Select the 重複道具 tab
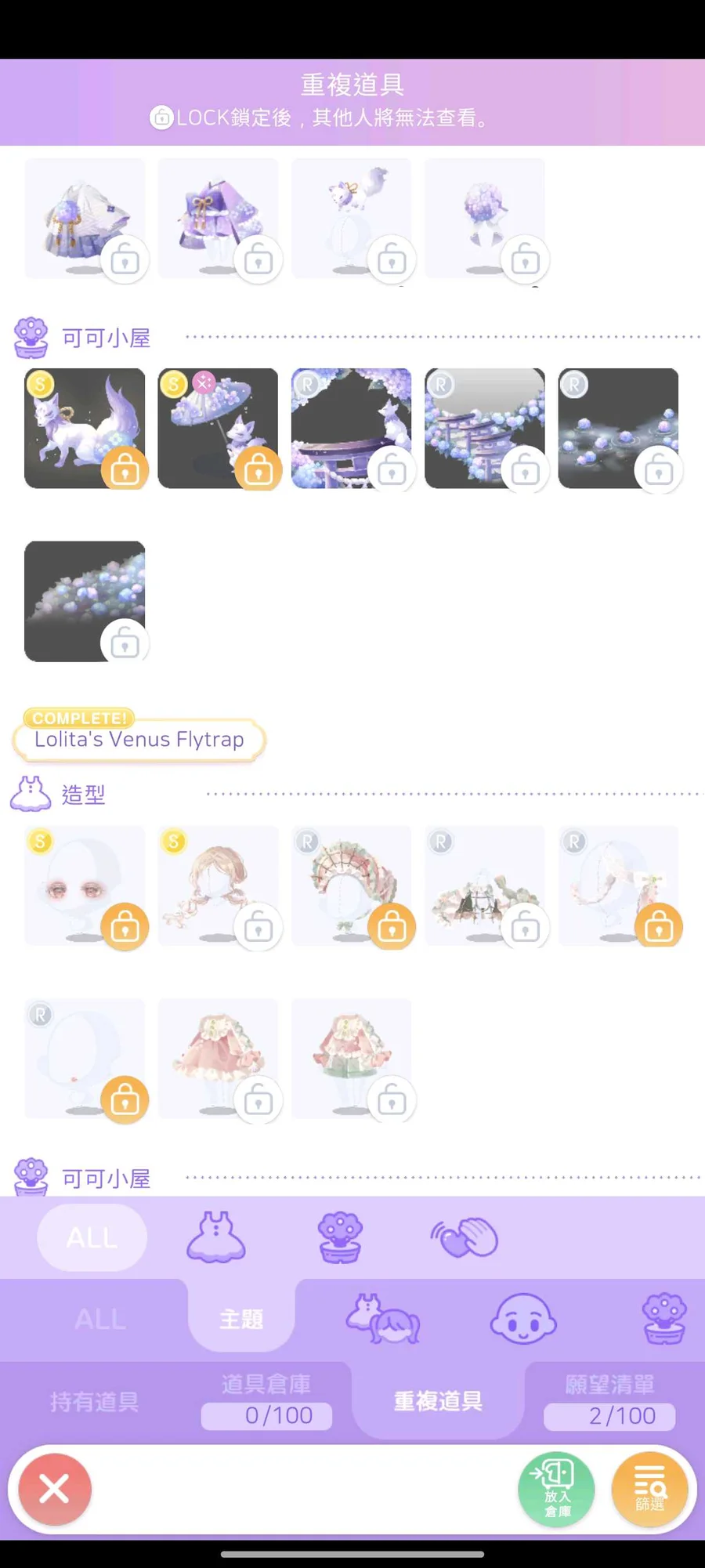The height and width of the screenshot is (1568, 705). [438, 1400]
